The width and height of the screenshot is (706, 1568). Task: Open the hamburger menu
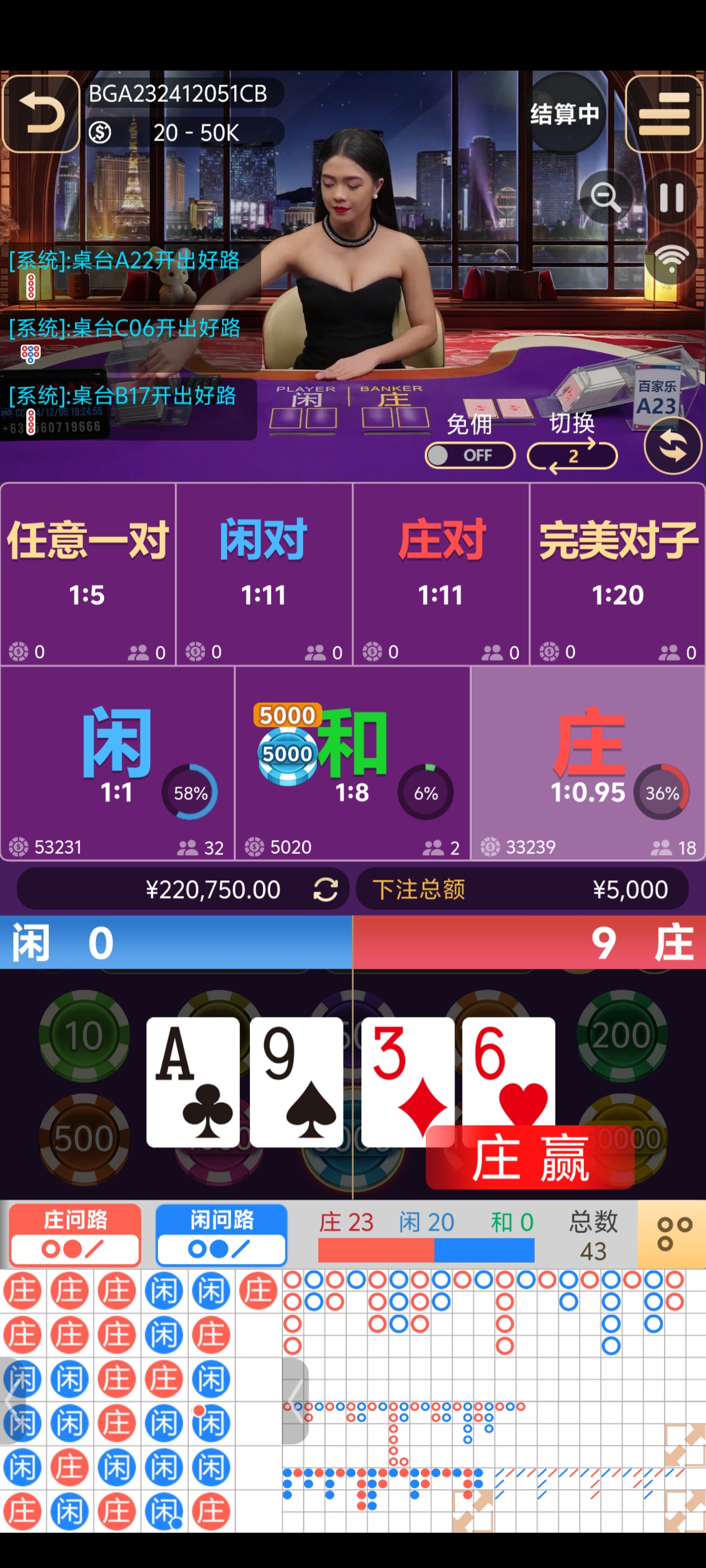coord(664,114)
